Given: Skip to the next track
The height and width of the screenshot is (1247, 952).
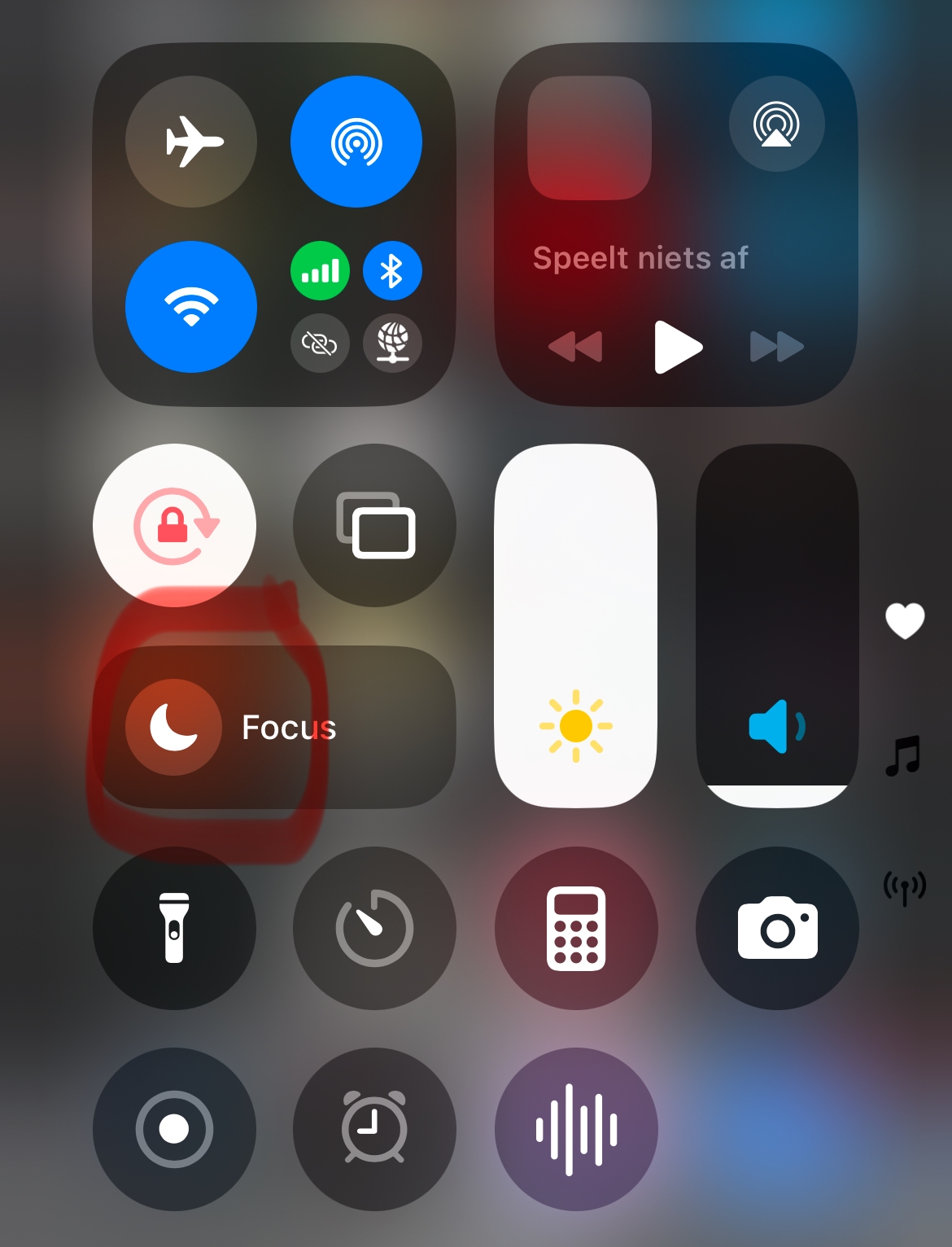Looking at the screenshot, I should click(777, 347).
